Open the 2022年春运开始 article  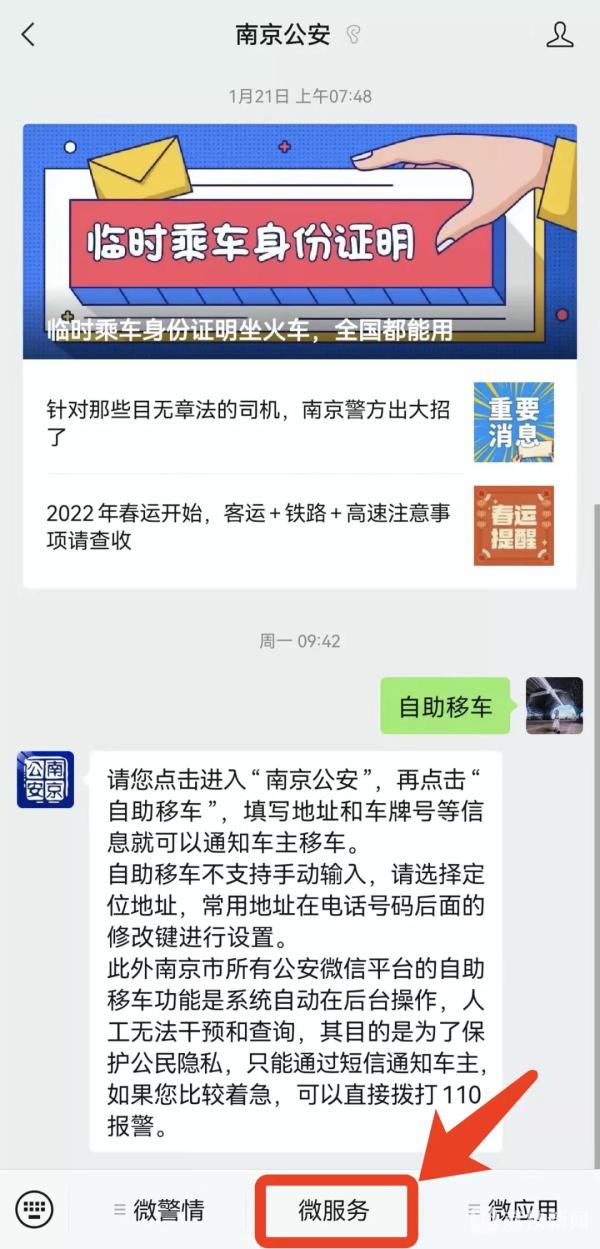(300, 526)
